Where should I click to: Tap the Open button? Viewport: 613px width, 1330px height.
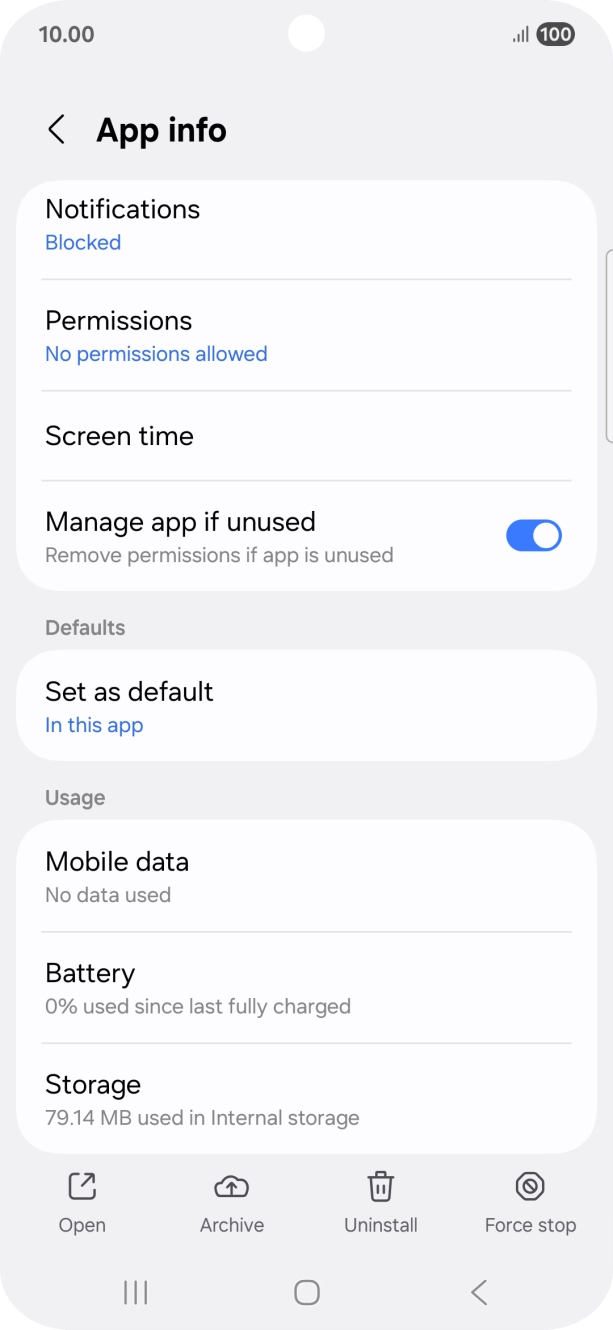click(x=82, y=1203)
